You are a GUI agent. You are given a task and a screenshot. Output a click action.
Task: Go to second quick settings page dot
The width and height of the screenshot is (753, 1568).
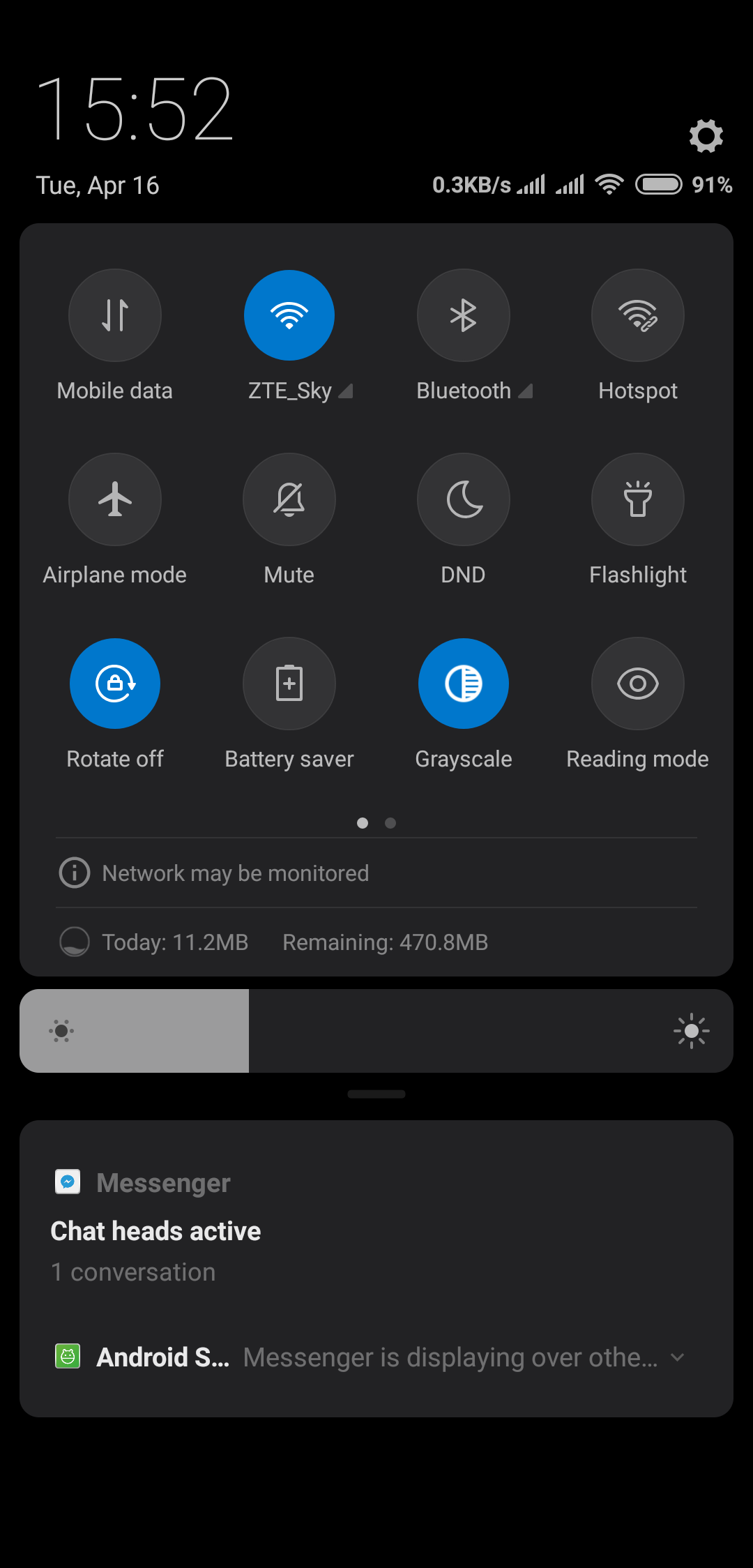click(390, 823)
